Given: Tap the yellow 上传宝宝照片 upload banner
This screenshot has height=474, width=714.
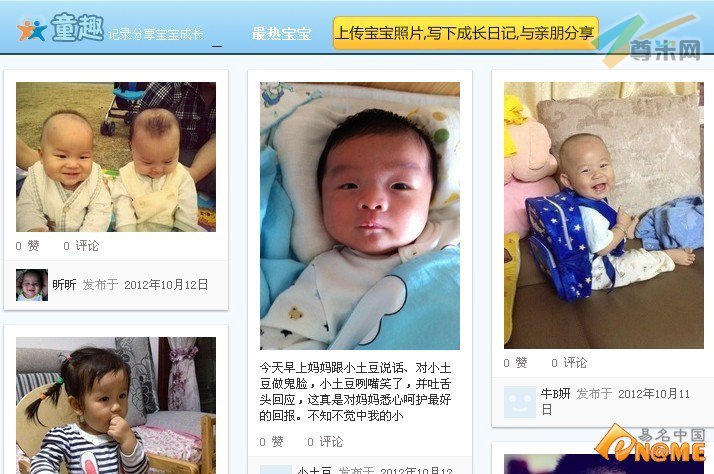Looking at the screenshot, I should coord(464,33).
